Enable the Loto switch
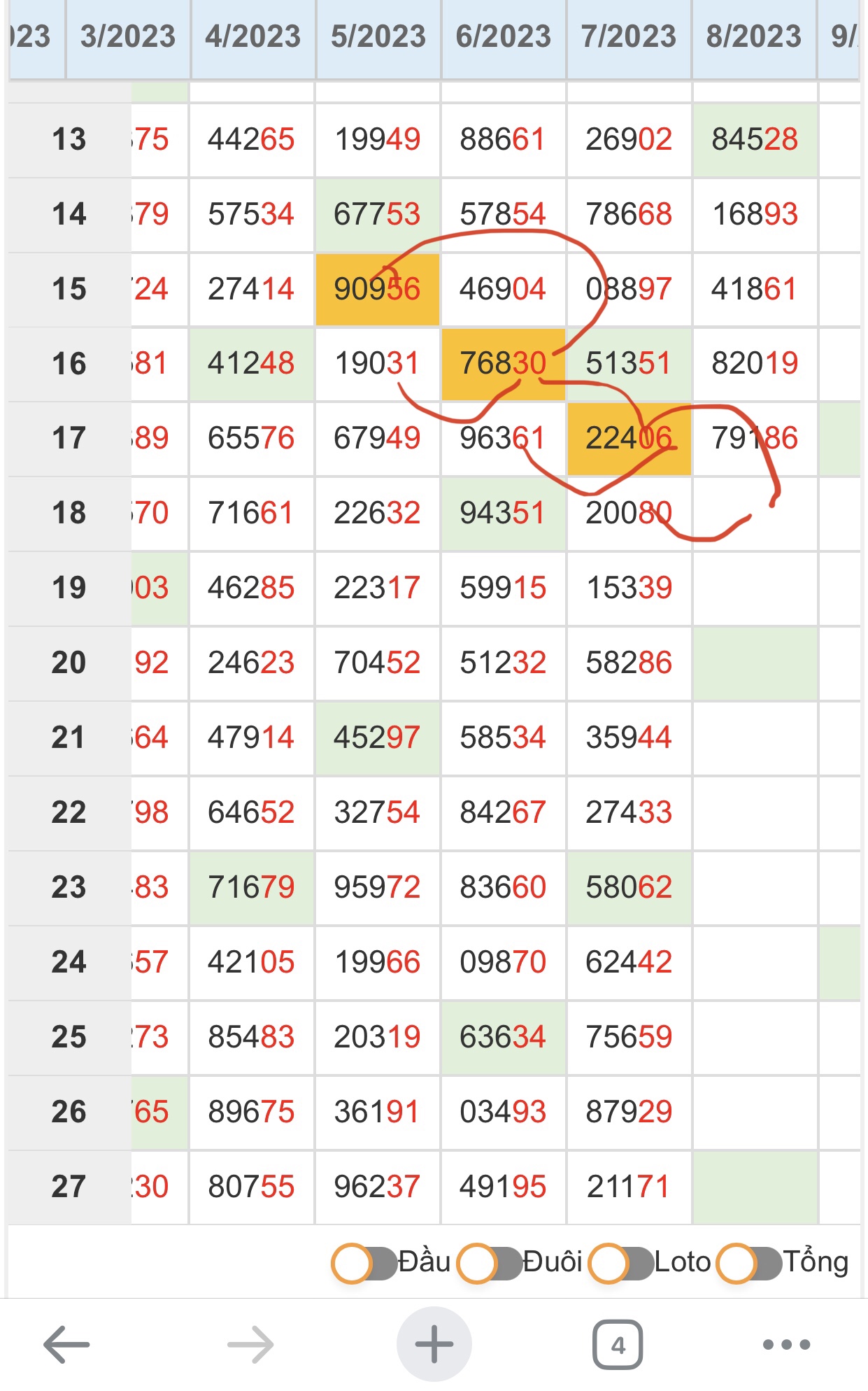 [x=620, y=1263]
